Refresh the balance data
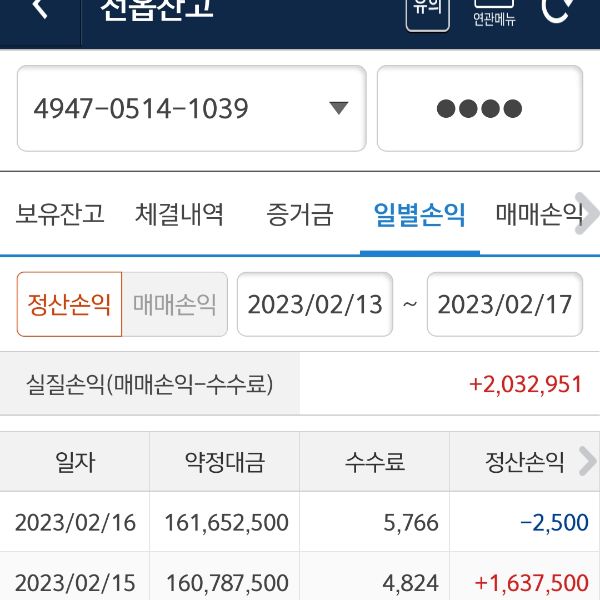Image resolution: width=600 pixels, height=600 pixels. 557,12
